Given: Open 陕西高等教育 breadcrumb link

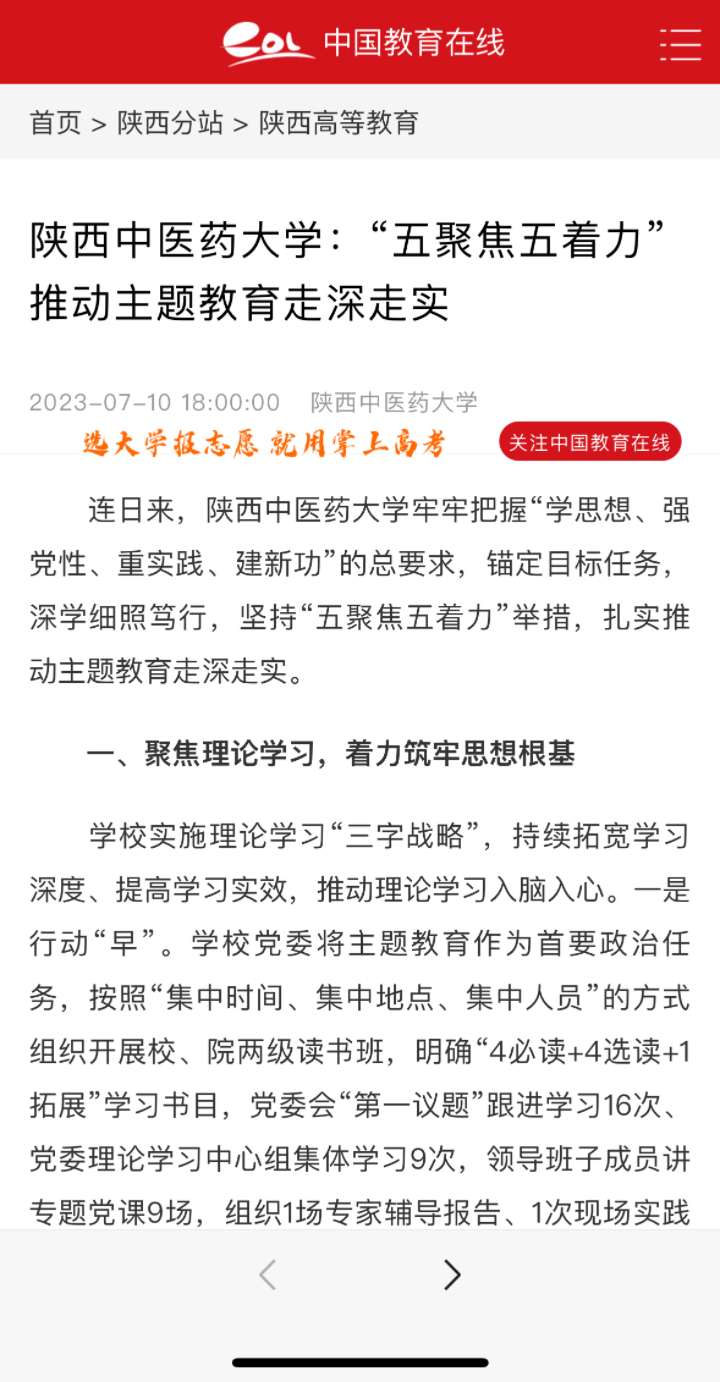Looking at the screenshot, I should (x=339, y=123).
